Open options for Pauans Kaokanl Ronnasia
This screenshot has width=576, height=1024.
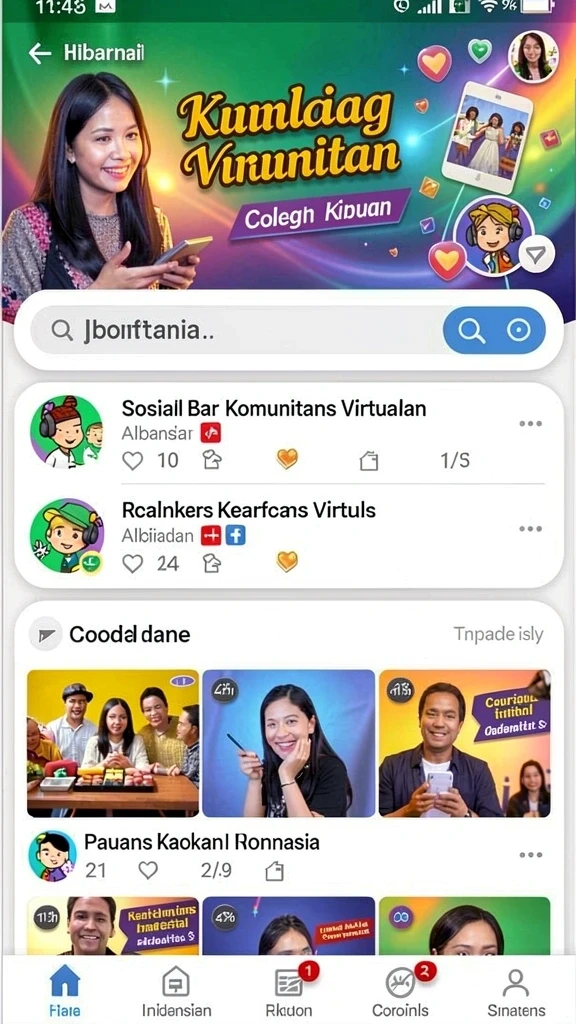coord(530,855)
